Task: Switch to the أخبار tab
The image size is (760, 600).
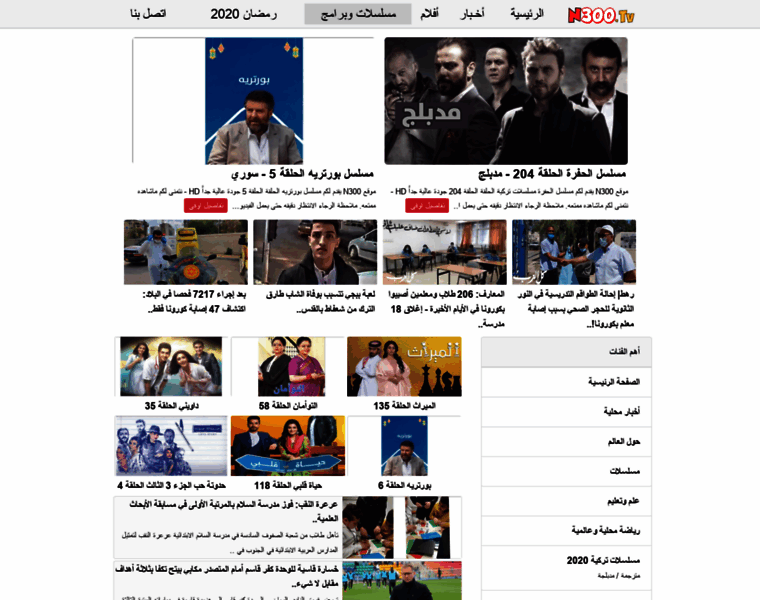Action: tap(472, 14)
